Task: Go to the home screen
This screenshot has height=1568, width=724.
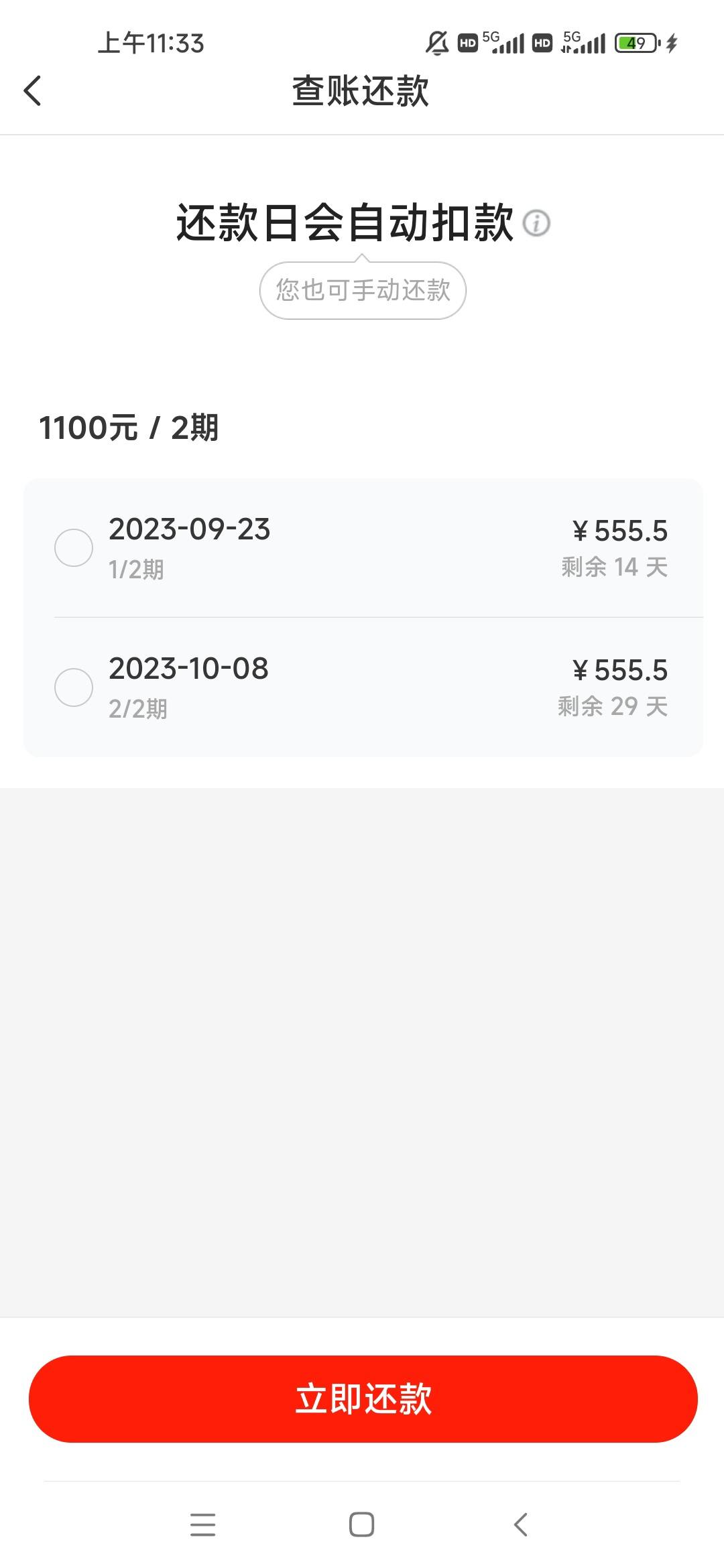Action: pos(361,1524)
